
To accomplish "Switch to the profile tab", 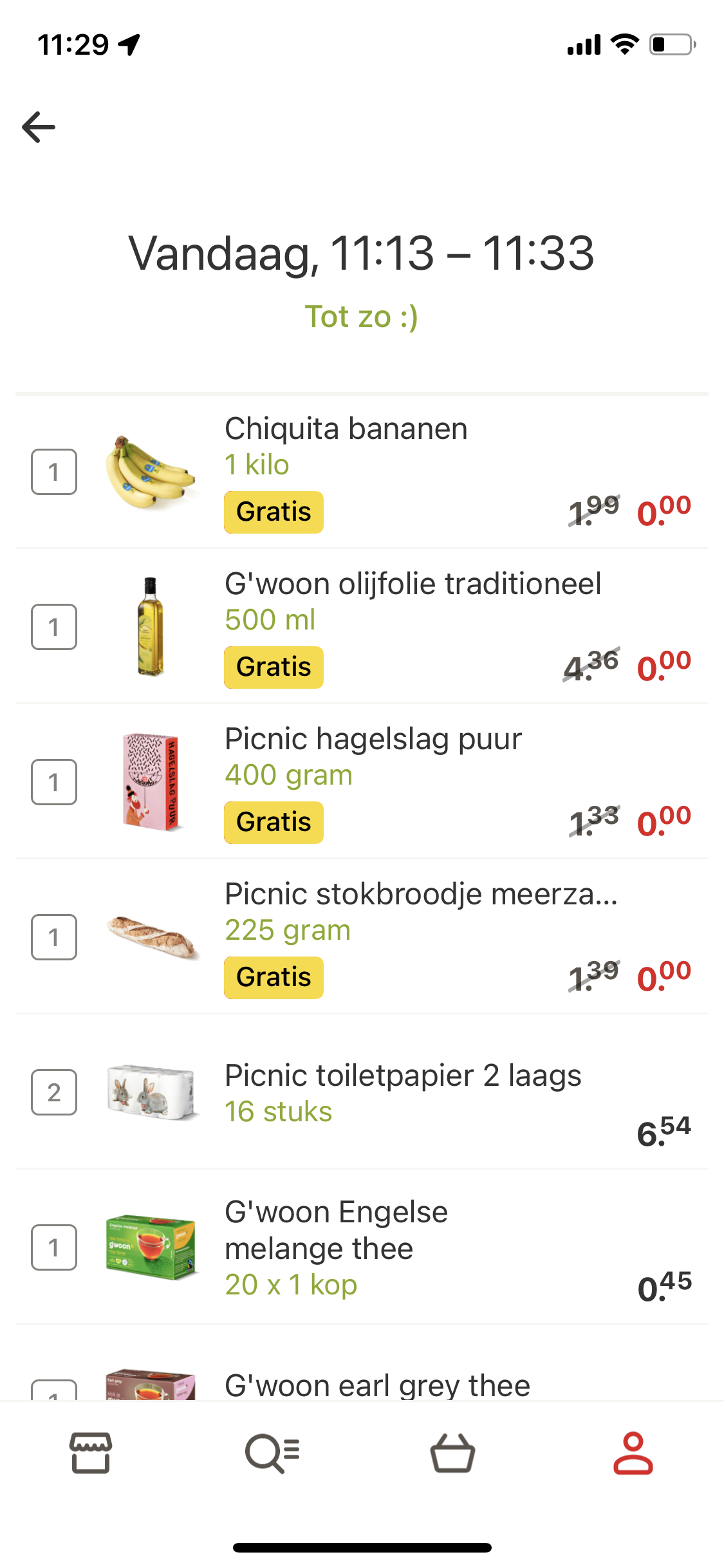I will [x=633, y=1453].
